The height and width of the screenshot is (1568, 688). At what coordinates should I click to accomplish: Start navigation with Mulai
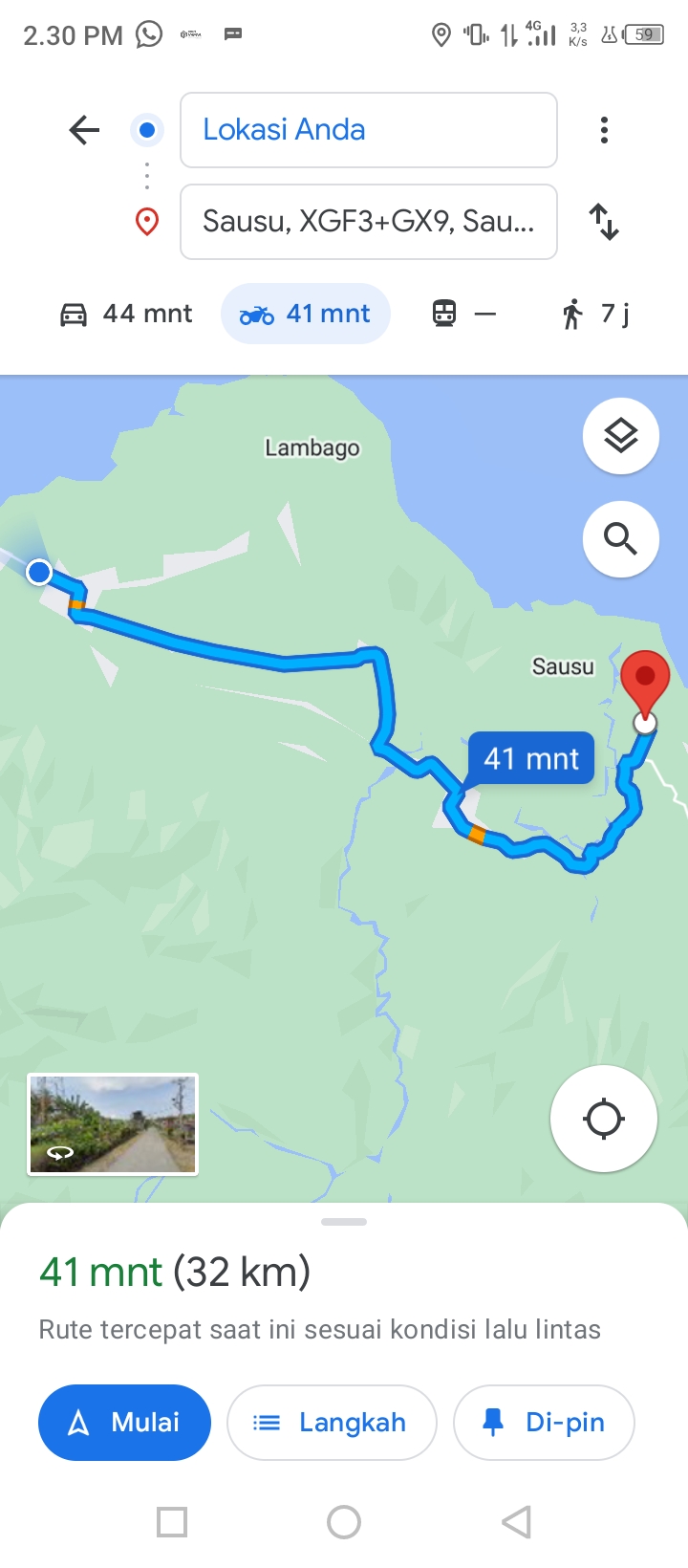pyautogui.click(x=124, y=1423)
